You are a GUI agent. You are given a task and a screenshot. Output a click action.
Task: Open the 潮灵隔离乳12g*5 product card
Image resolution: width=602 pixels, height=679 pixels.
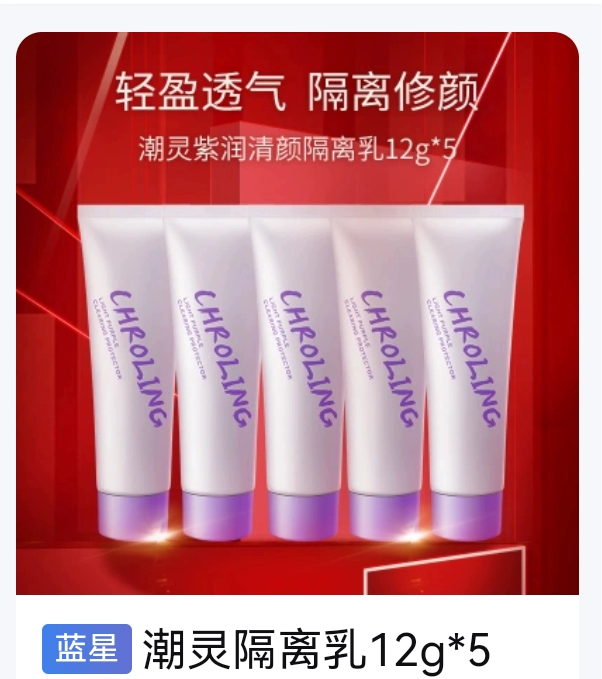[x=298, y=330]
